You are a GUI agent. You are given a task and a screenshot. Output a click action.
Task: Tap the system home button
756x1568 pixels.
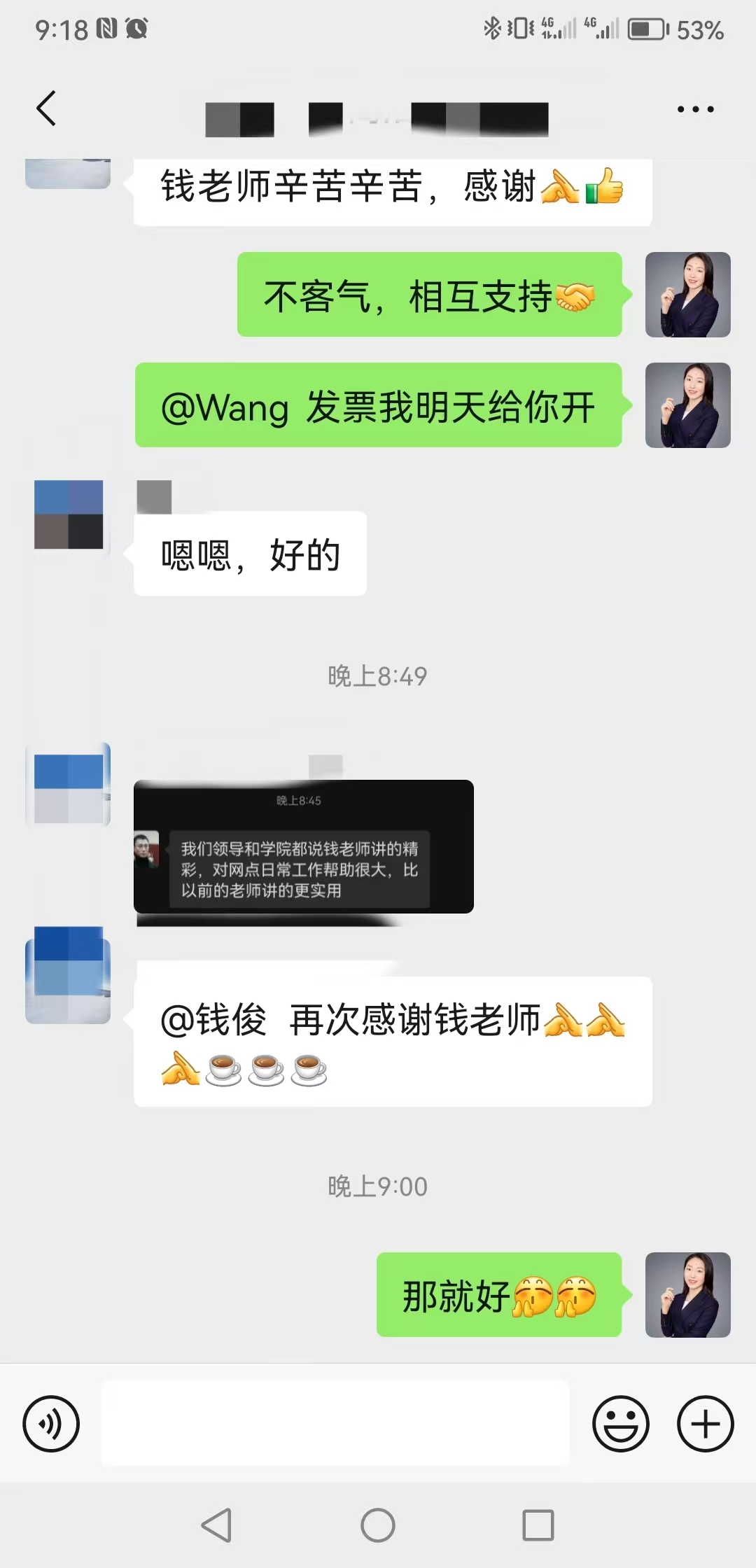tap(378, 1525)
